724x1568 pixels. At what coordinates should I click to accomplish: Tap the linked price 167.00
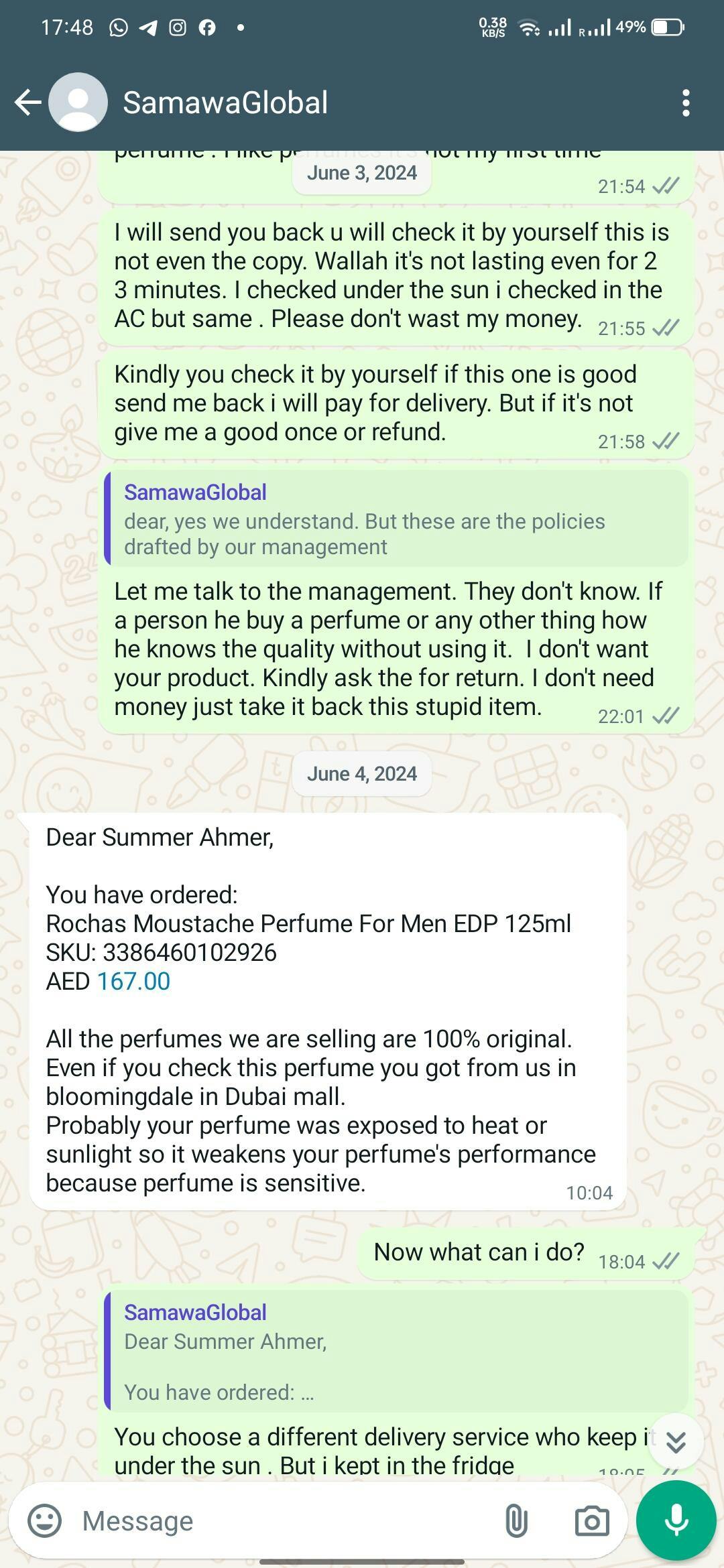point(133,981)
